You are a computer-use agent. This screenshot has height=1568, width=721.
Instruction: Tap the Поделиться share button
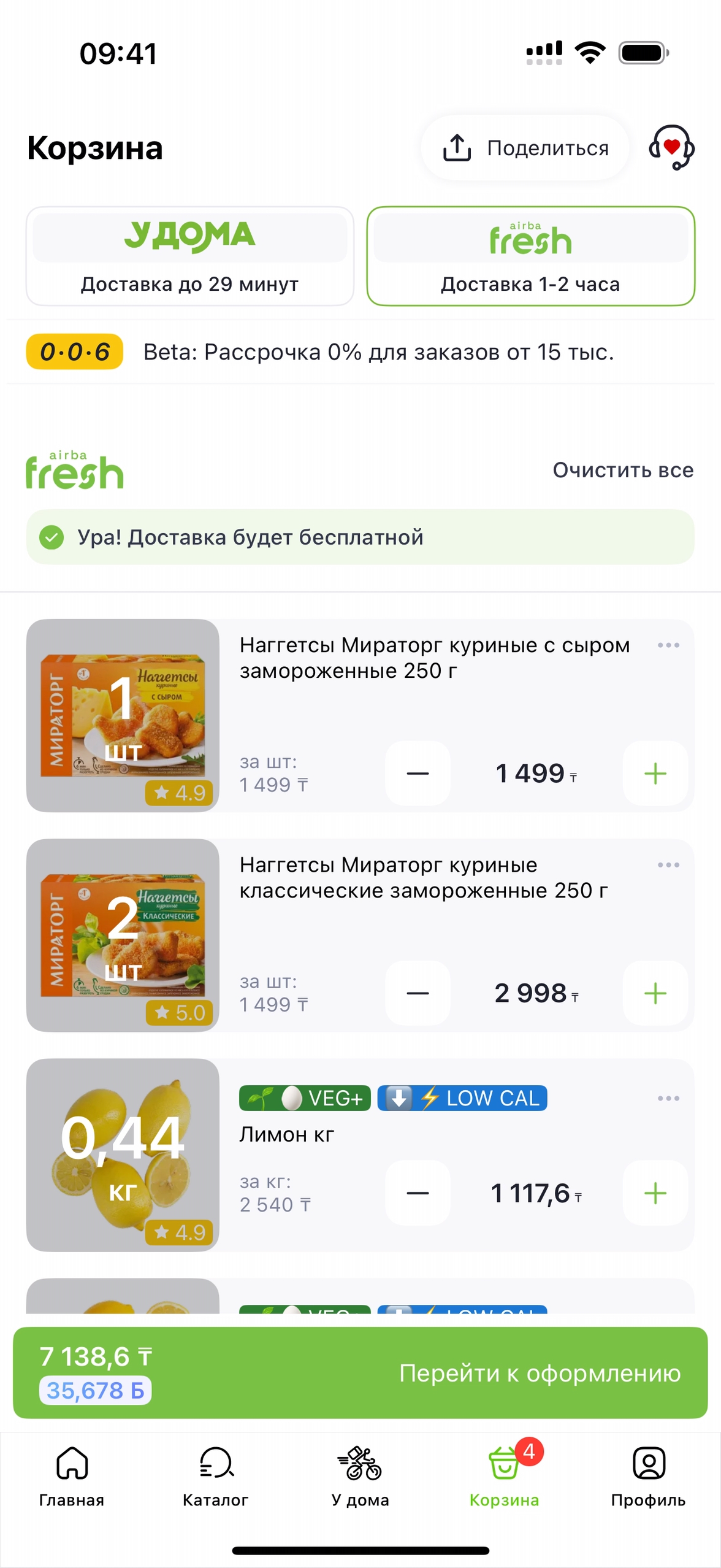click(525, 148)
